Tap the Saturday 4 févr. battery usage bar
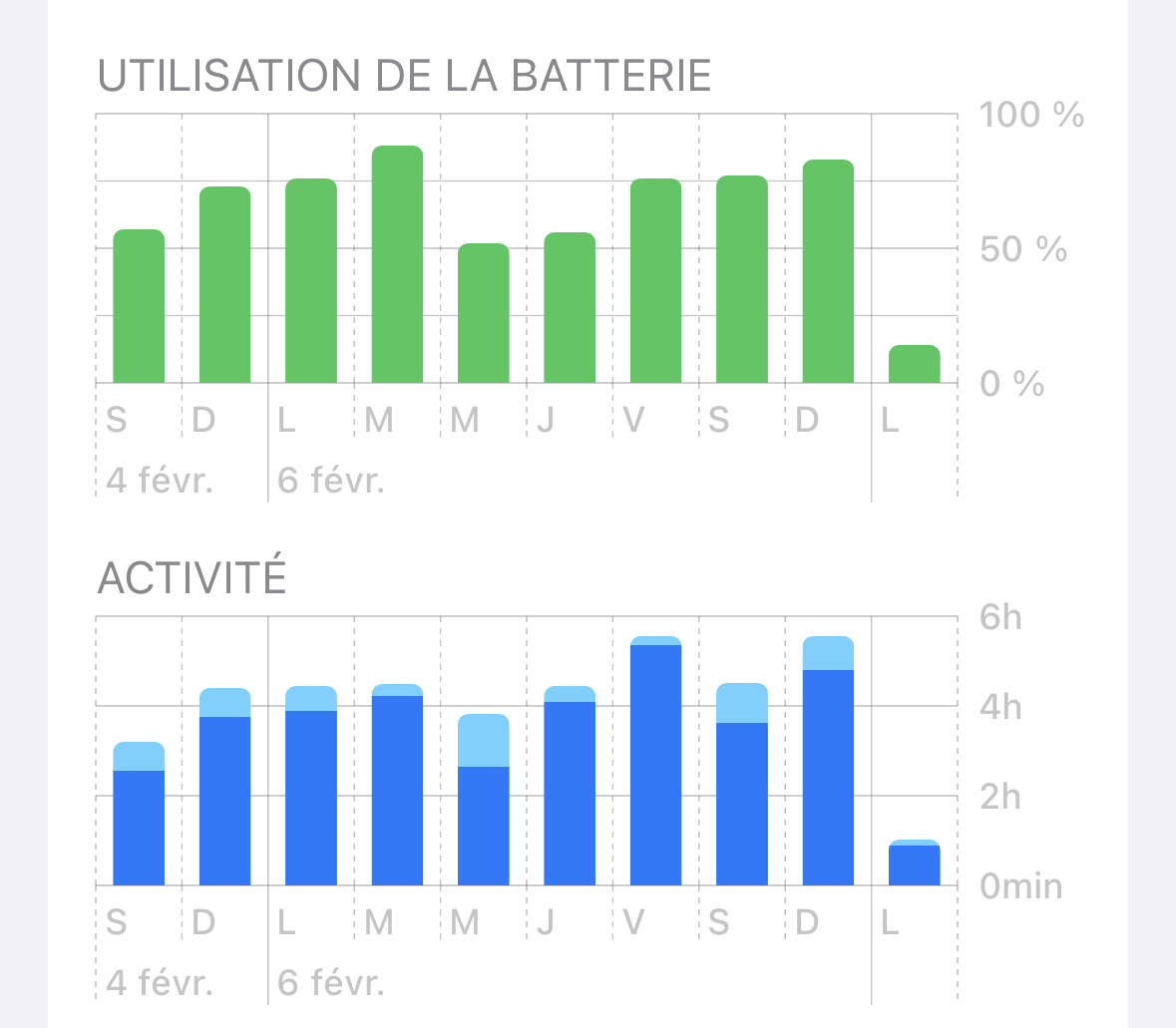Viewport: 1176px width, 1028px height. pos(139,306)
